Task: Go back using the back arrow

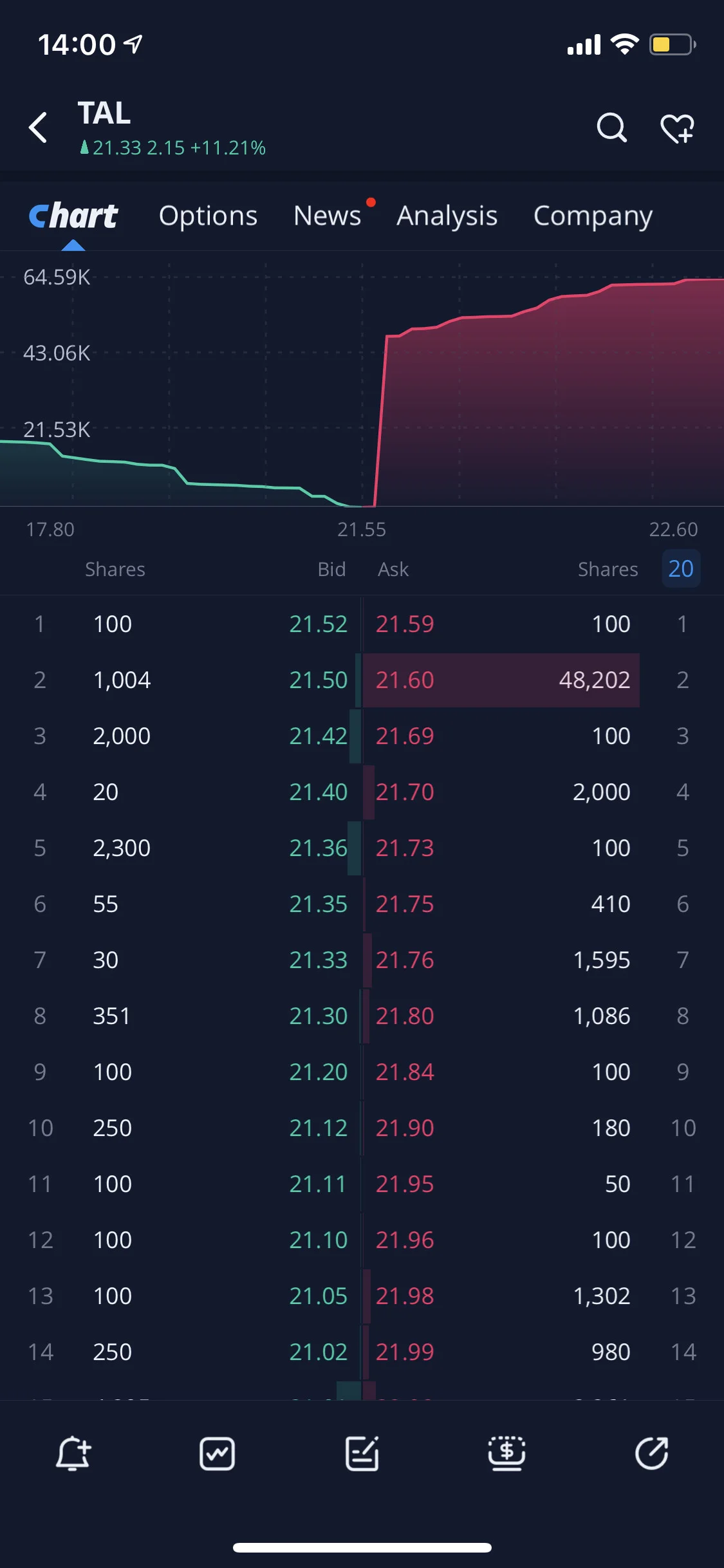Action: point(39,127)
